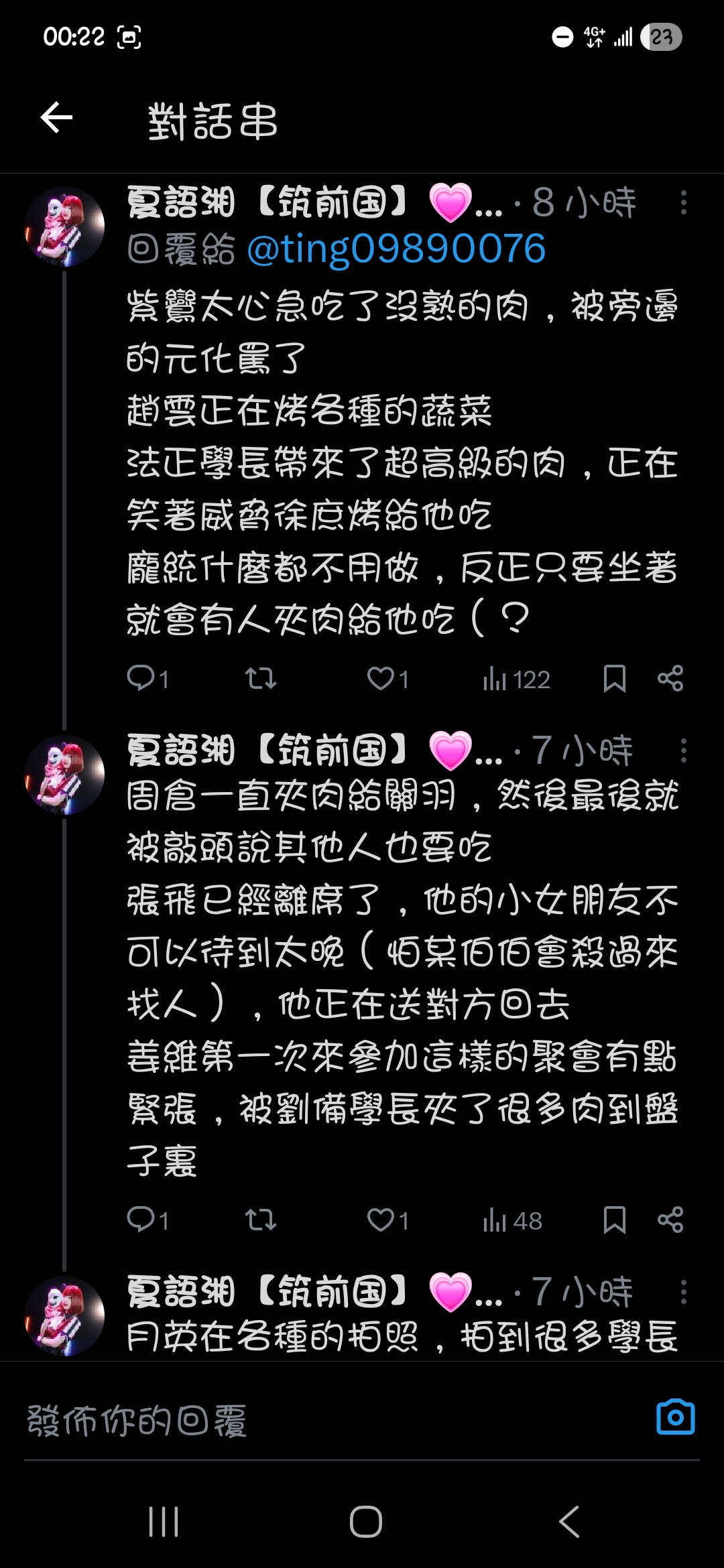Viewport: 724px width, 1568px height.
Task: Open camera icon to attach a photo
Action: pos(675,1417)
